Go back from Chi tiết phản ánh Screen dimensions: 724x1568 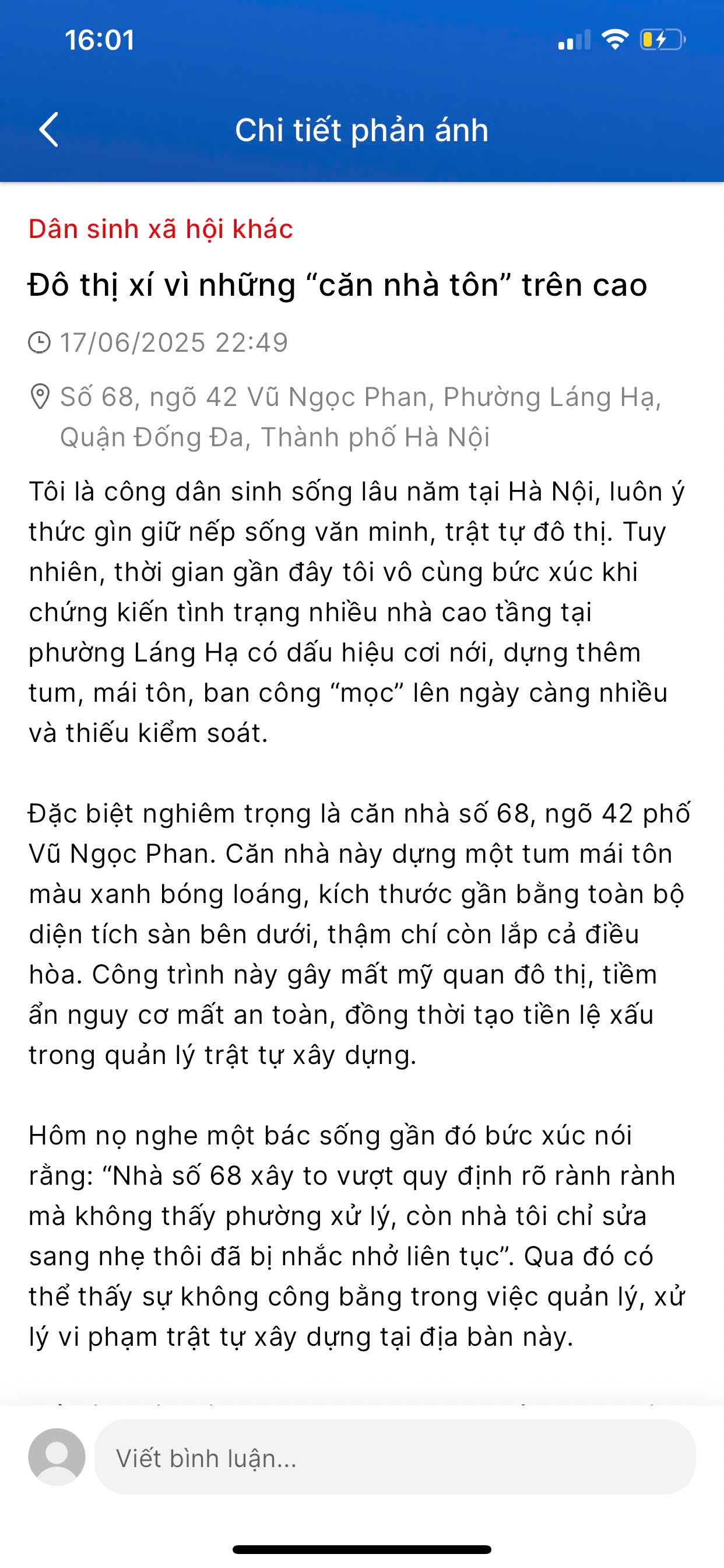point(50,129)
